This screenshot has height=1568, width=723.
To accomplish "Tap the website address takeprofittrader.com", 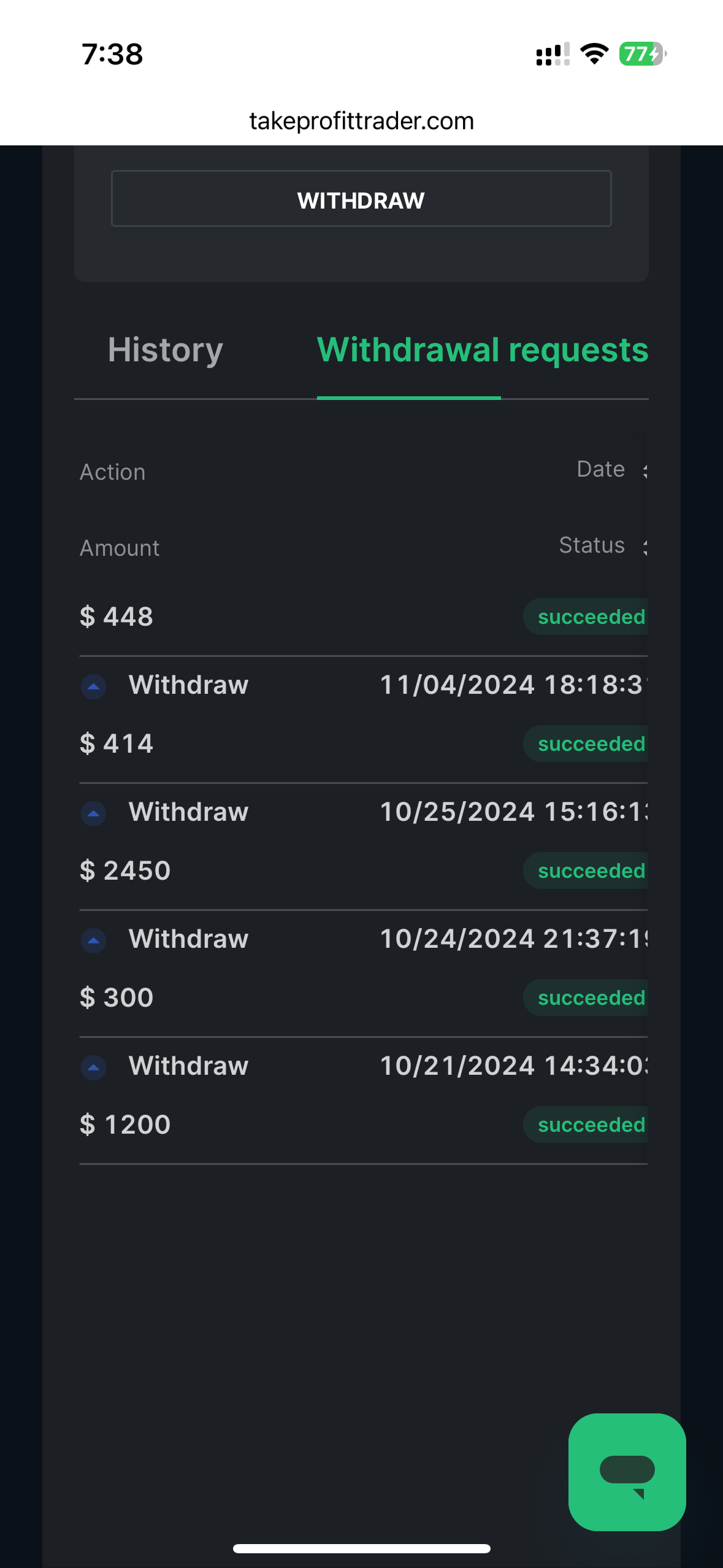I will [361, 121].
